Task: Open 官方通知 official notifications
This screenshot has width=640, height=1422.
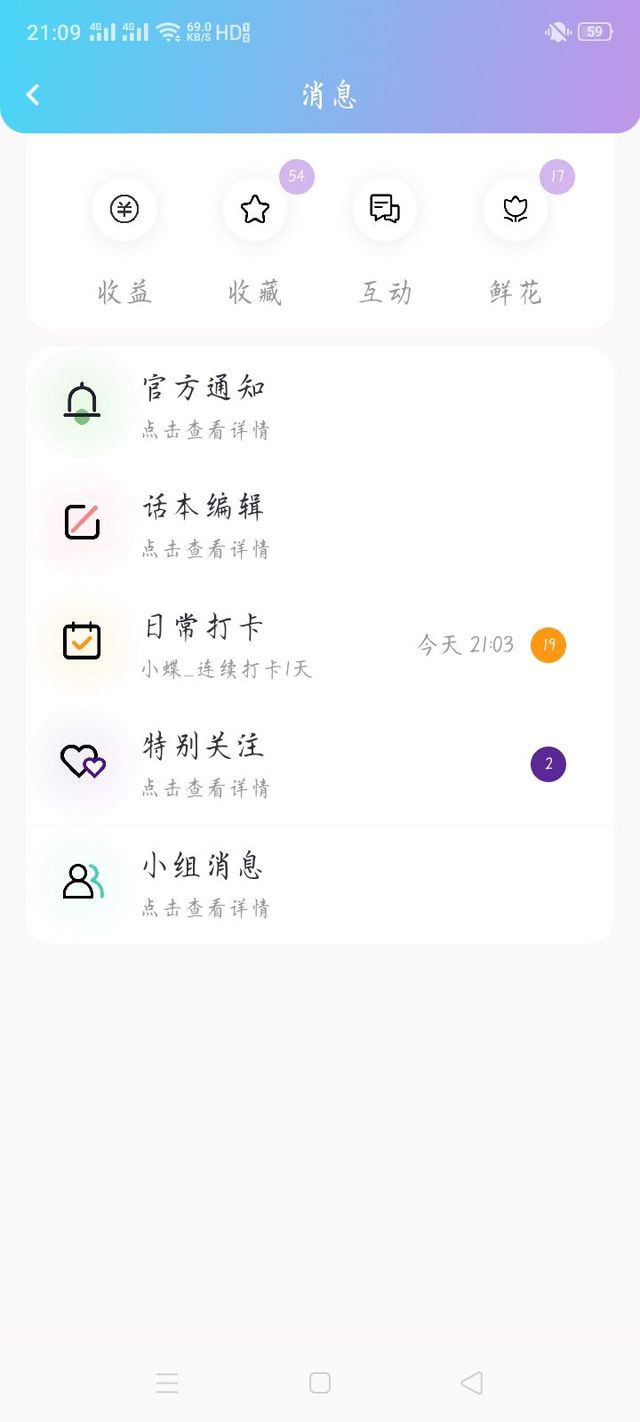Action: [320, 406]
